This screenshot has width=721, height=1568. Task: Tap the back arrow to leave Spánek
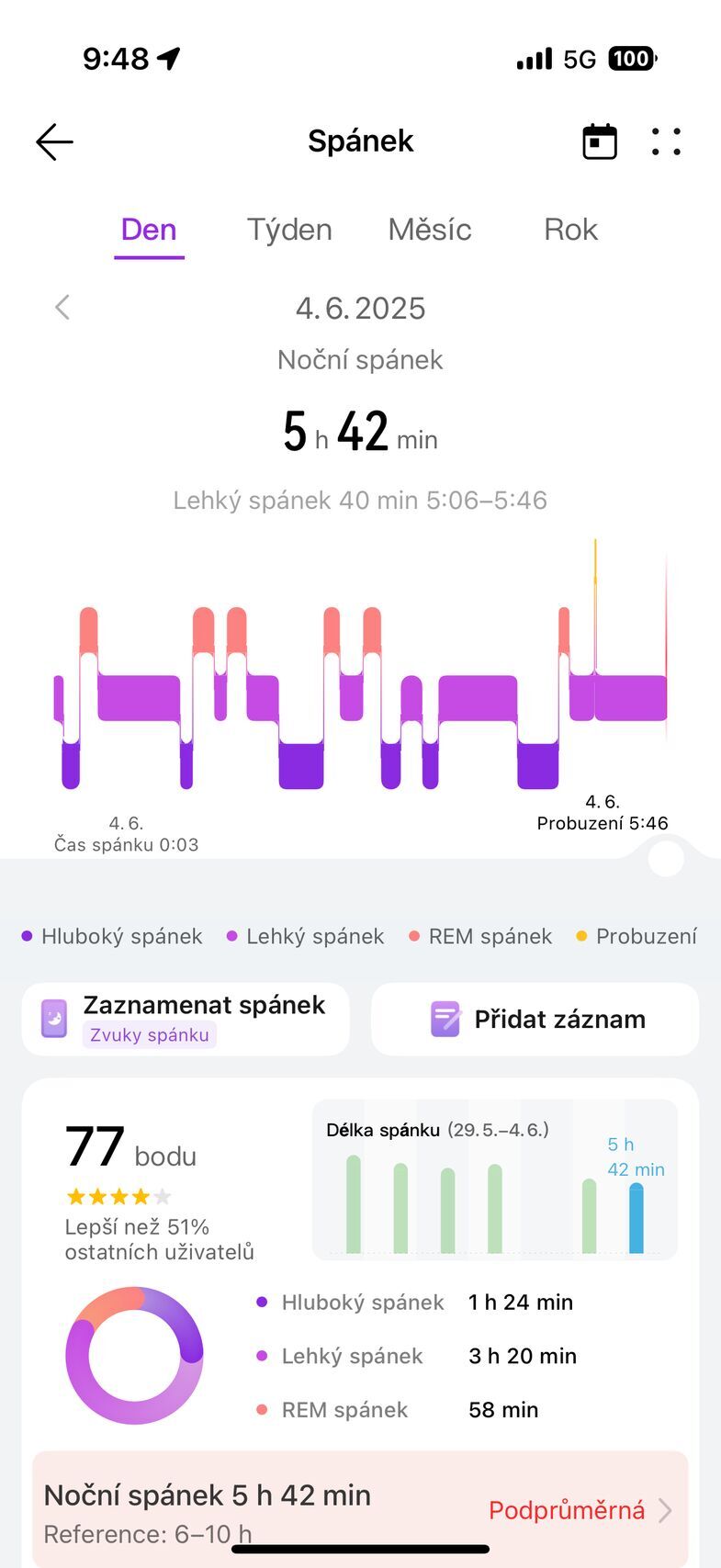point(53,141)
